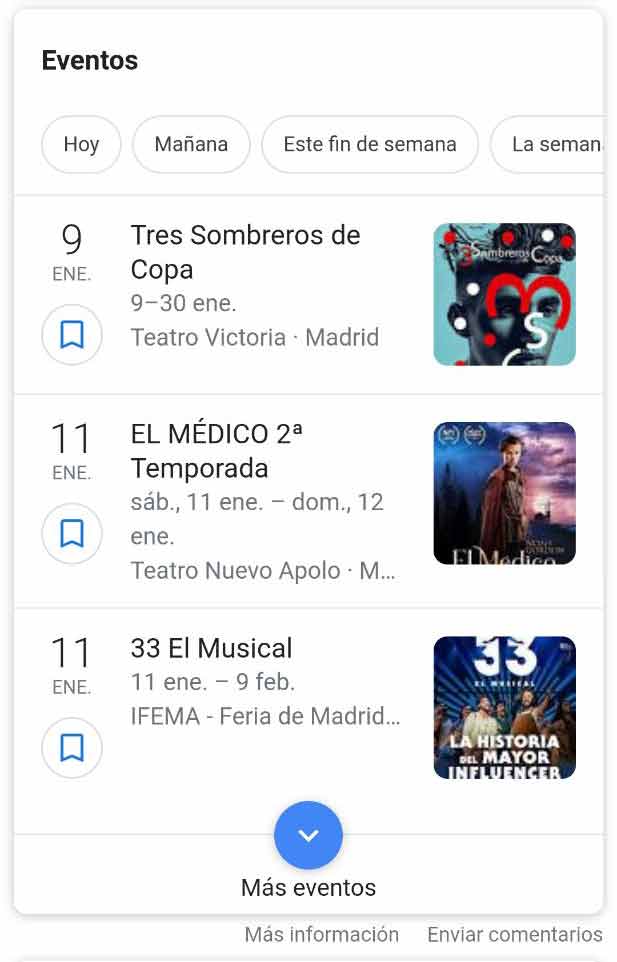Bookmark EL MÉDICO 2ª Temporada event
Image resolution: width=617 pixels, height=962 pixels.
[72, 534]
